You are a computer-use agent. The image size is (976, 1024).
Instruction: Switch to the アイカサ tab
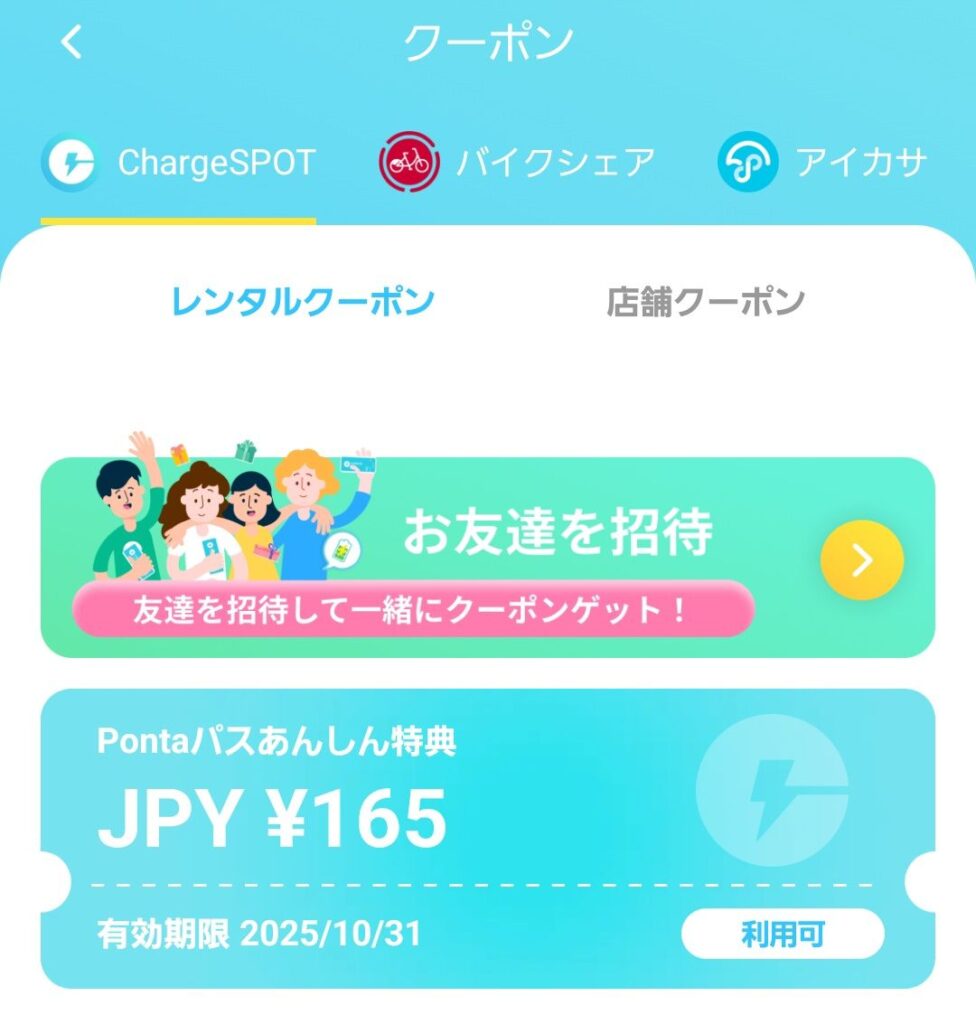(822, 162)
